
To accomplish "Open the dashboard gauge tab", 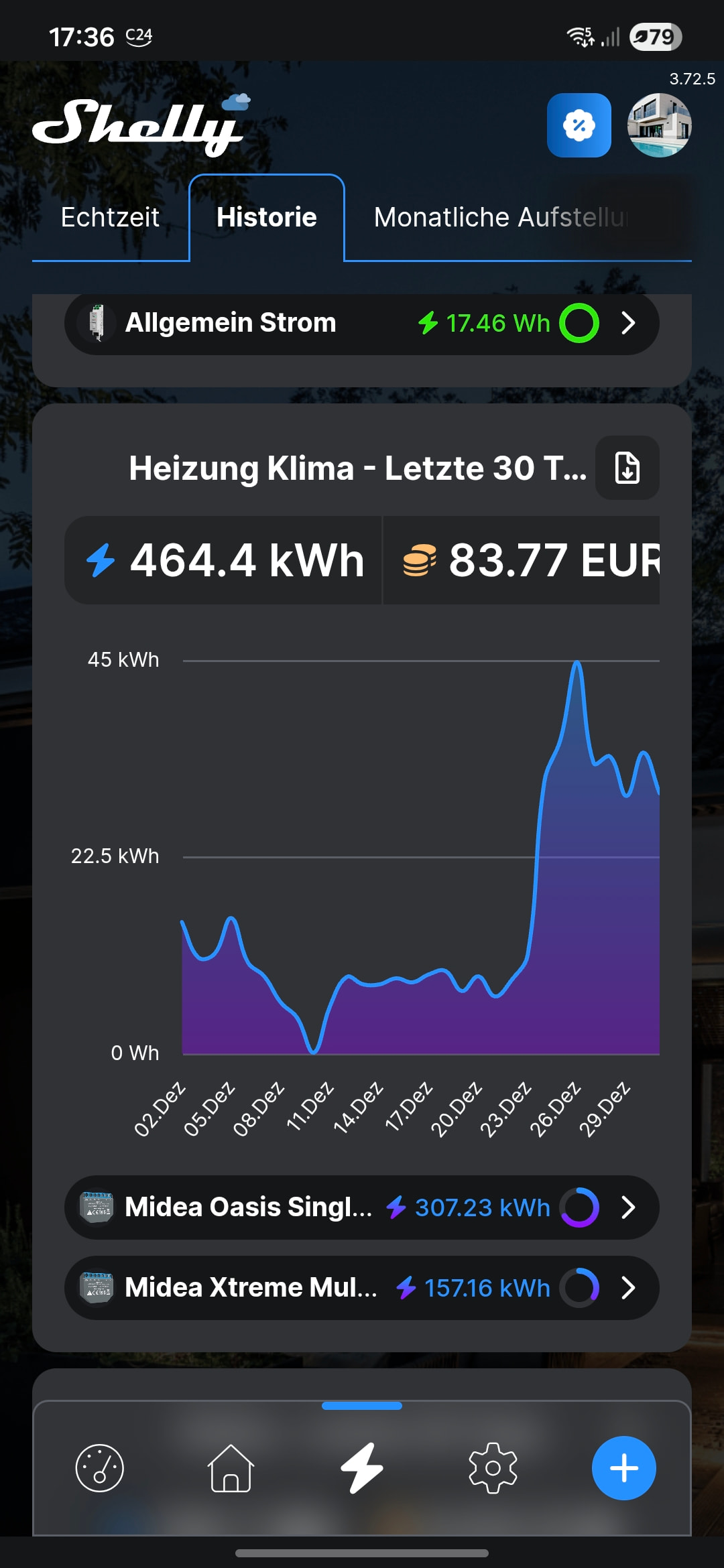I will click(x=100, y=1468).
